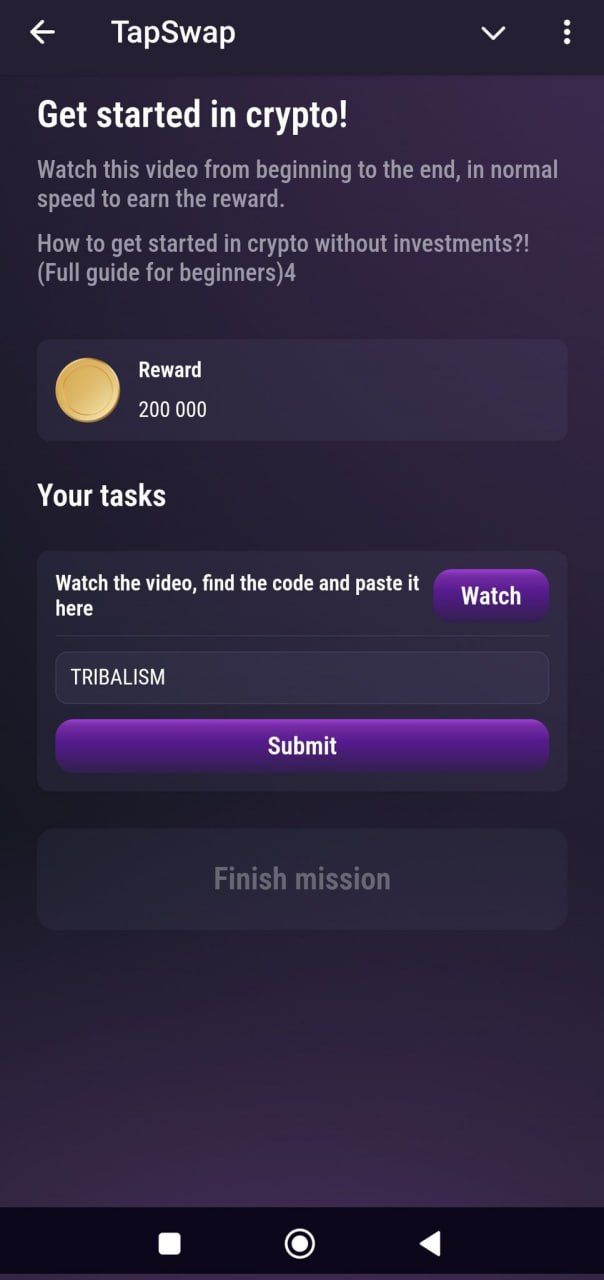Open the three-dot overflow menu
Image resolution: width=604 pixels, height=1280 pixels.
(567, 33)
